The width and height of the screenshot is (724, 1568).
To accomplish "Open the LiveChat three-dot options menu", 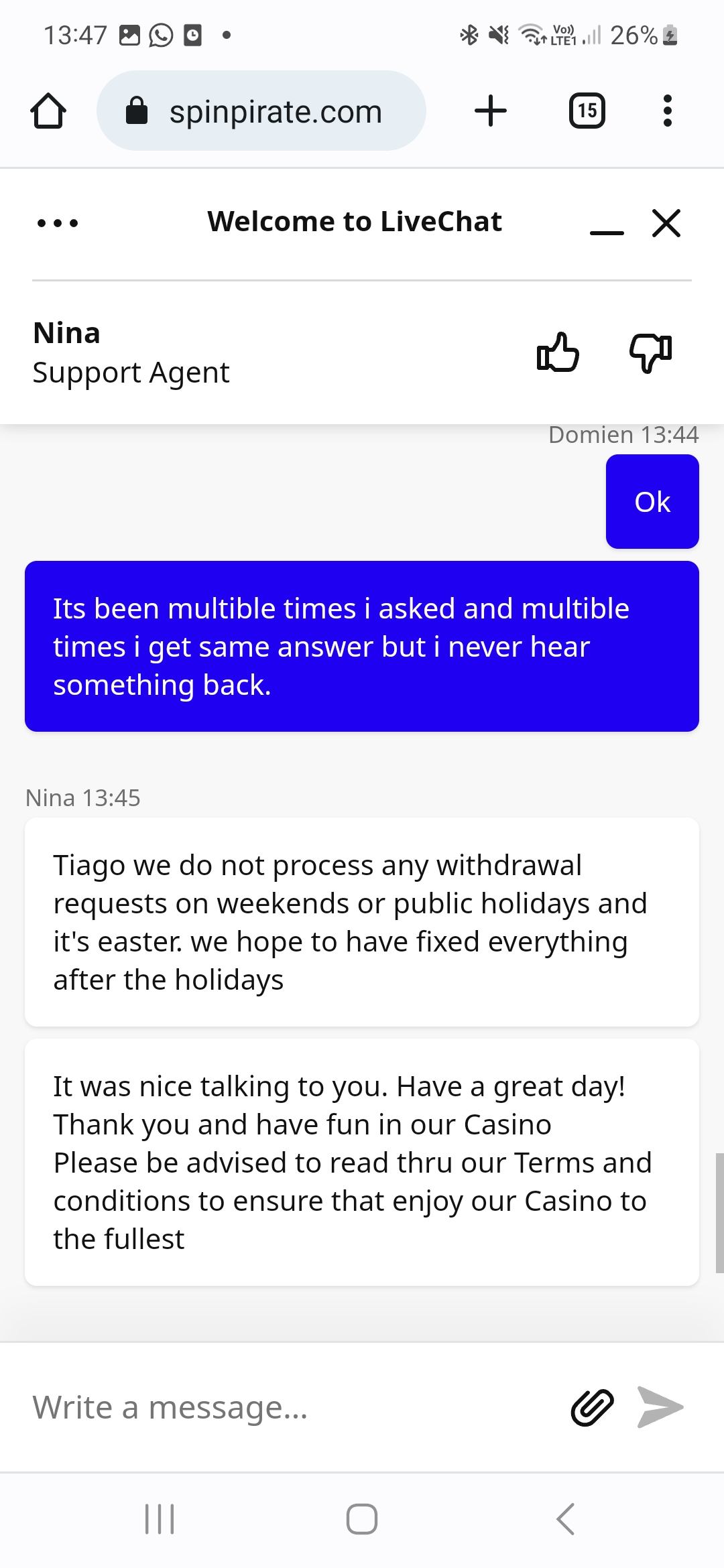I will [x=58, y=222].
